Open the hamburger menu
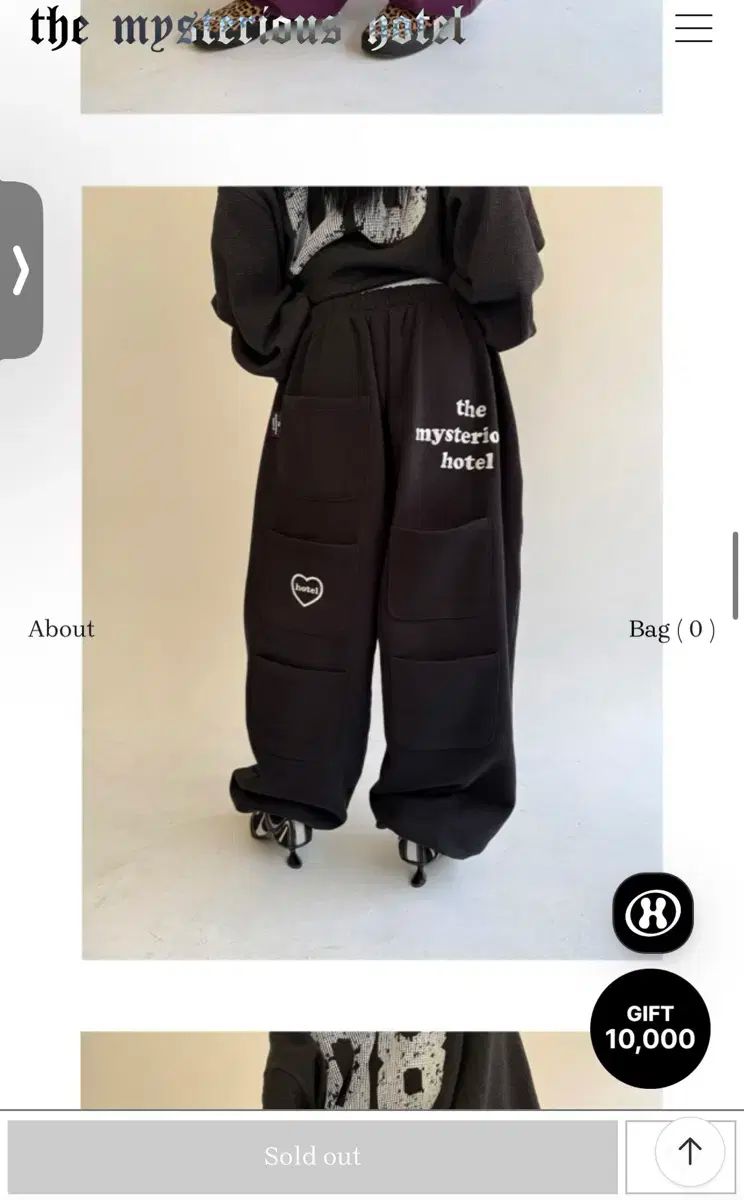This screenshot has height=1200, width=744. click(x=693, y=28)
